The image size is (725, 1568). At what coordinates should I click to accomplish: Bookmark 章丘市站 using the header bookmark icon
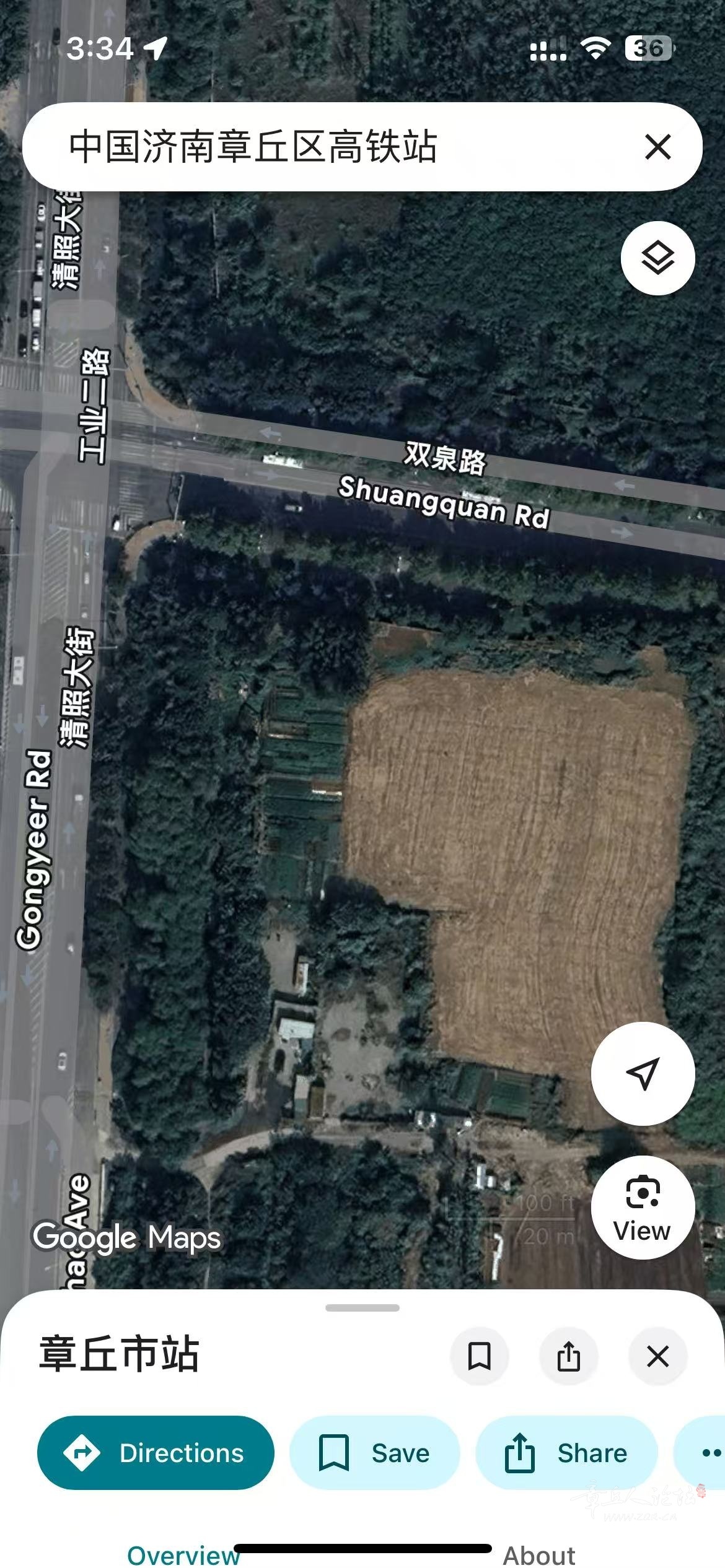click(x=480, y=1356)
